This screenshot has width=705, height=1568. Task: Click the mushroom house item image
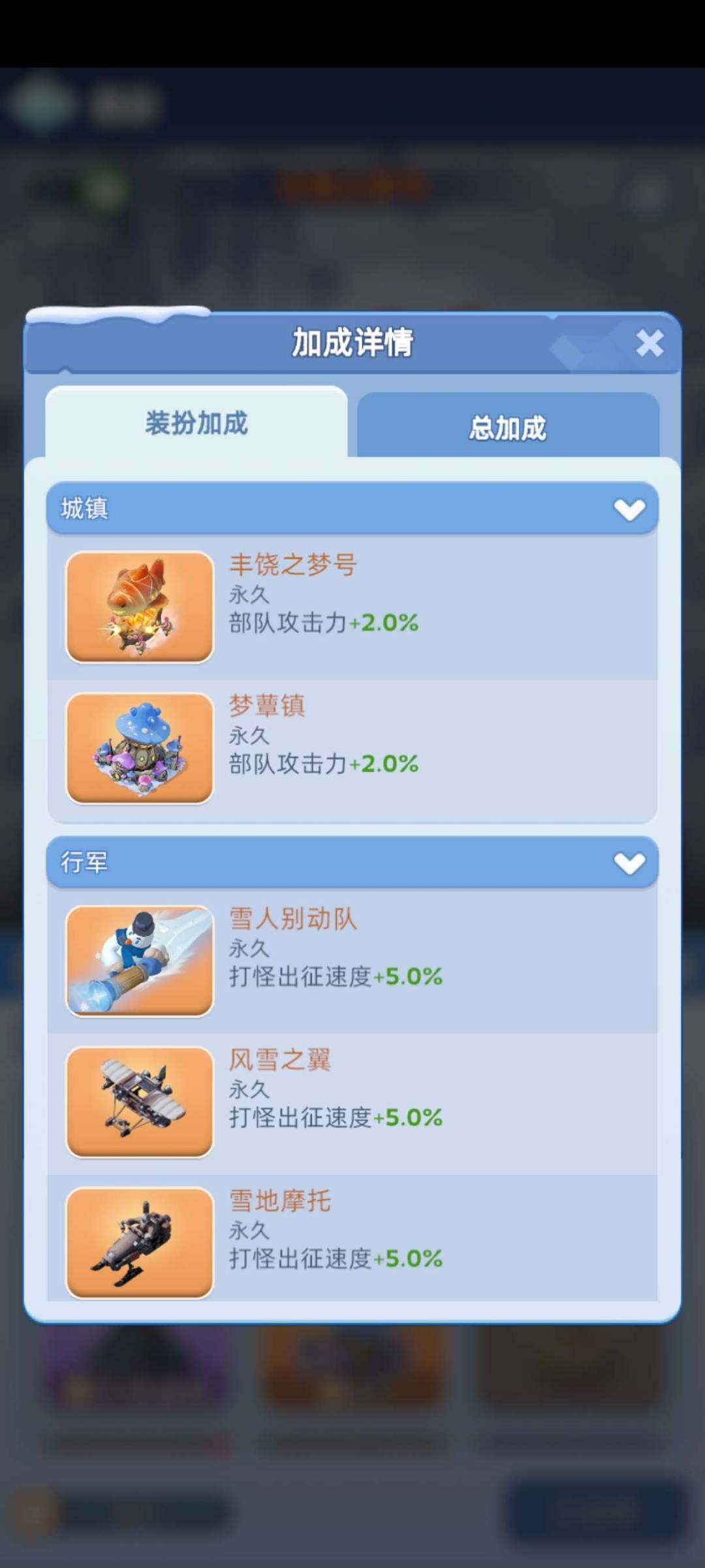pos(139,750)
